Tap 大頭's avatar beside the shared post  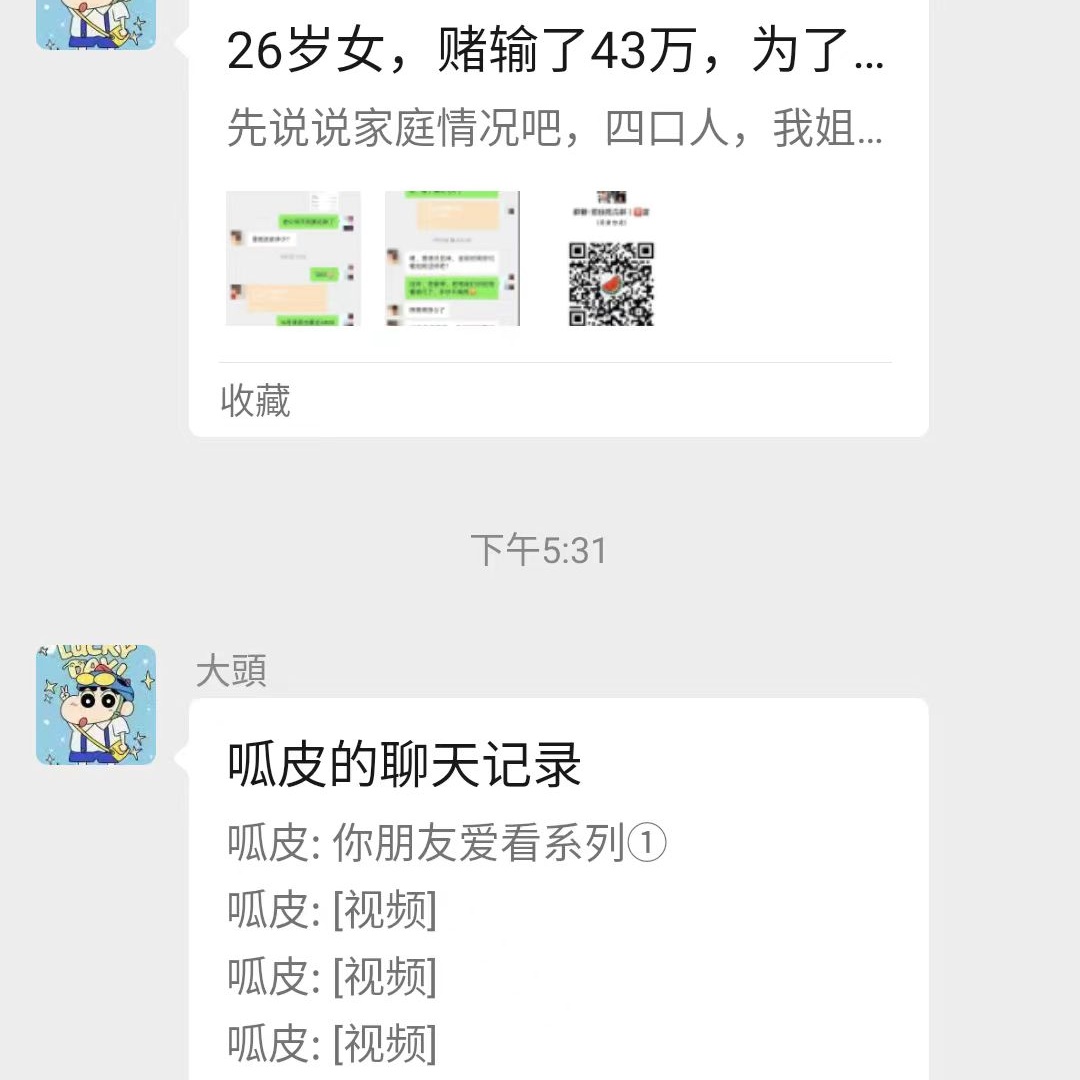coord(96,22)
